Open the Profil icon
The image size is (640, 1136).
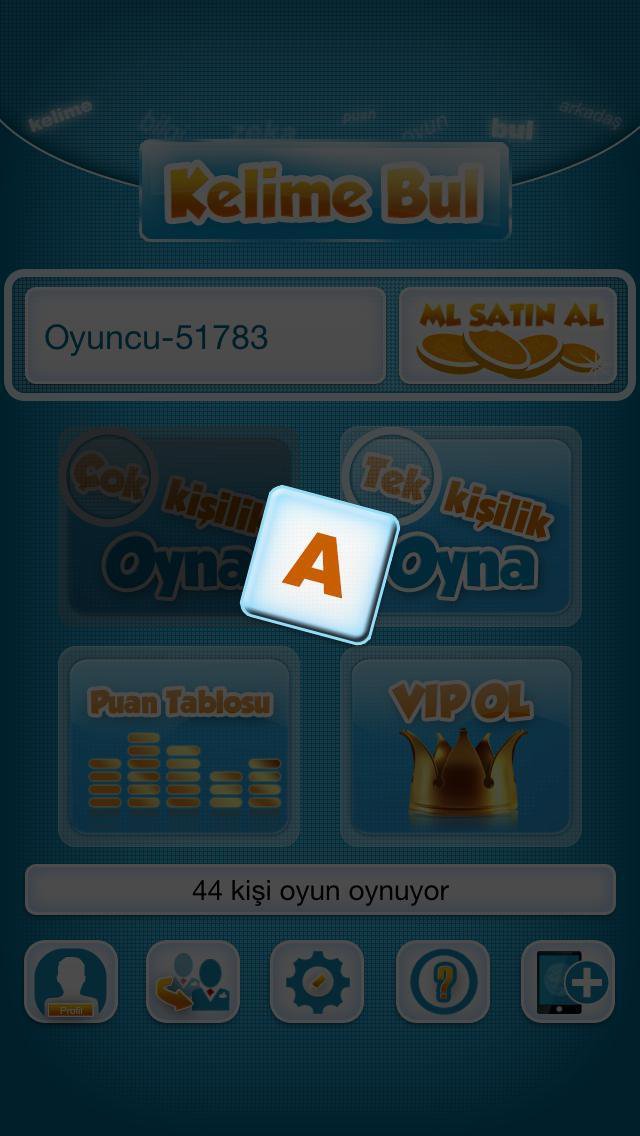point(71,982)
